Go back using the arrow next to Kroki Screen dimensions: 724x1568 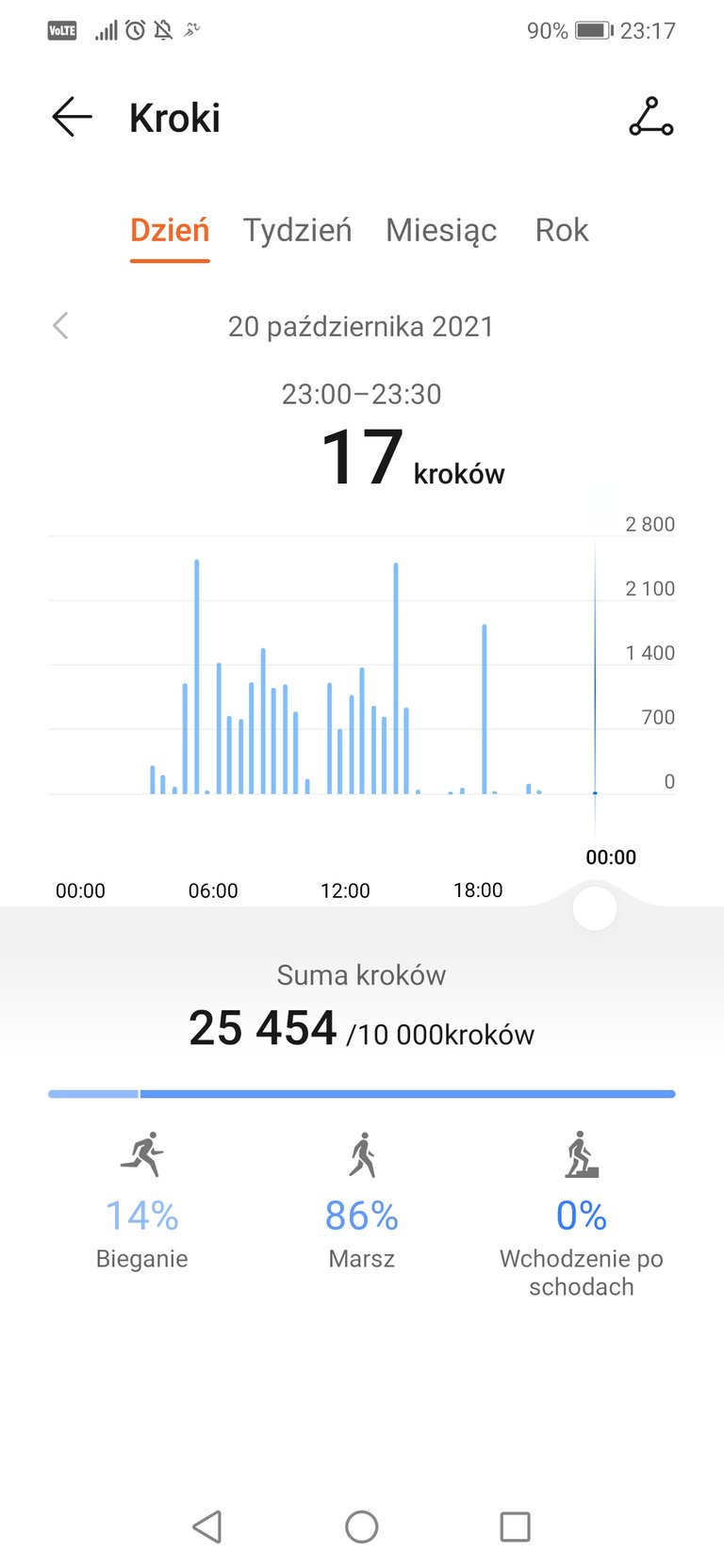point(72,118)
